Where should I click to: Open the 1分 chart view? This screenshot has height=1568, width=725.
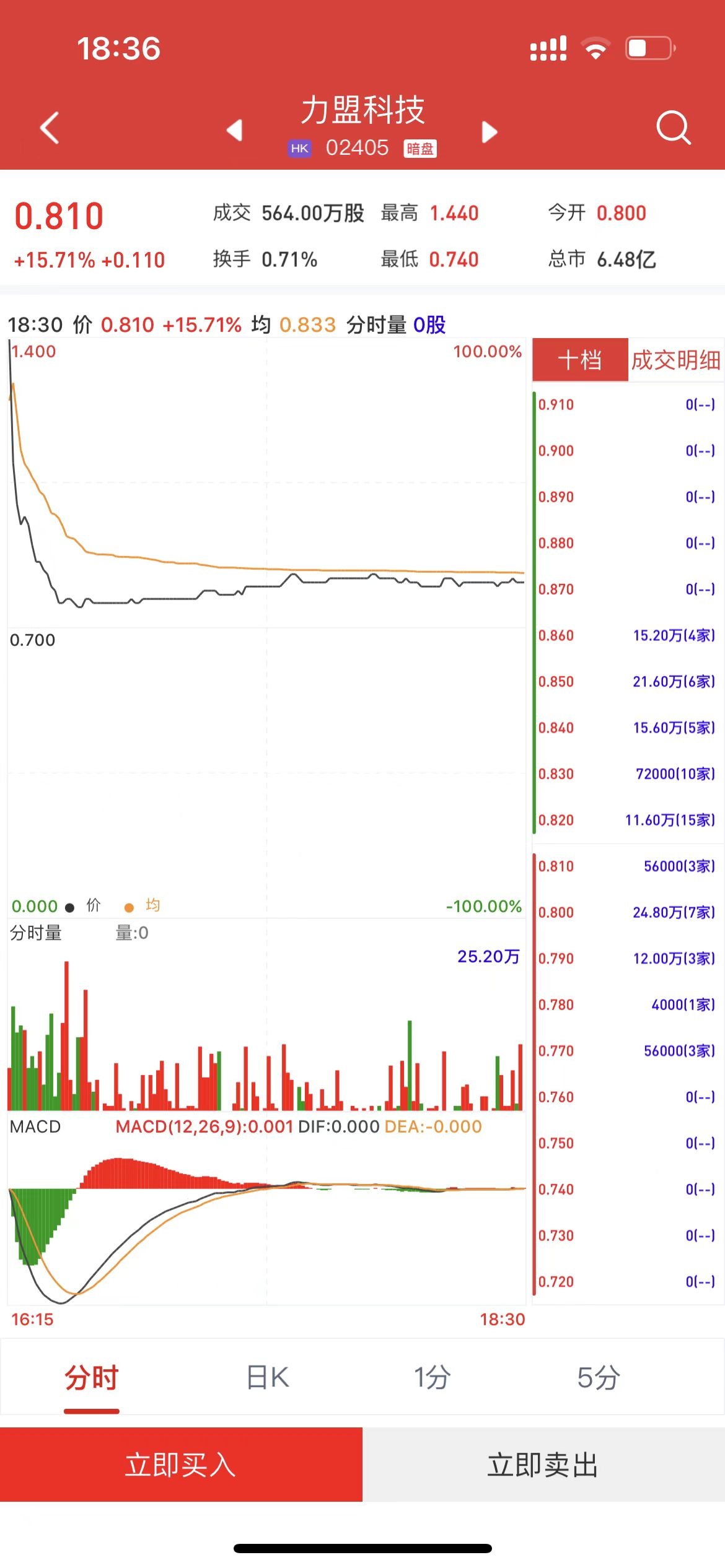(x=432, y=1377)
